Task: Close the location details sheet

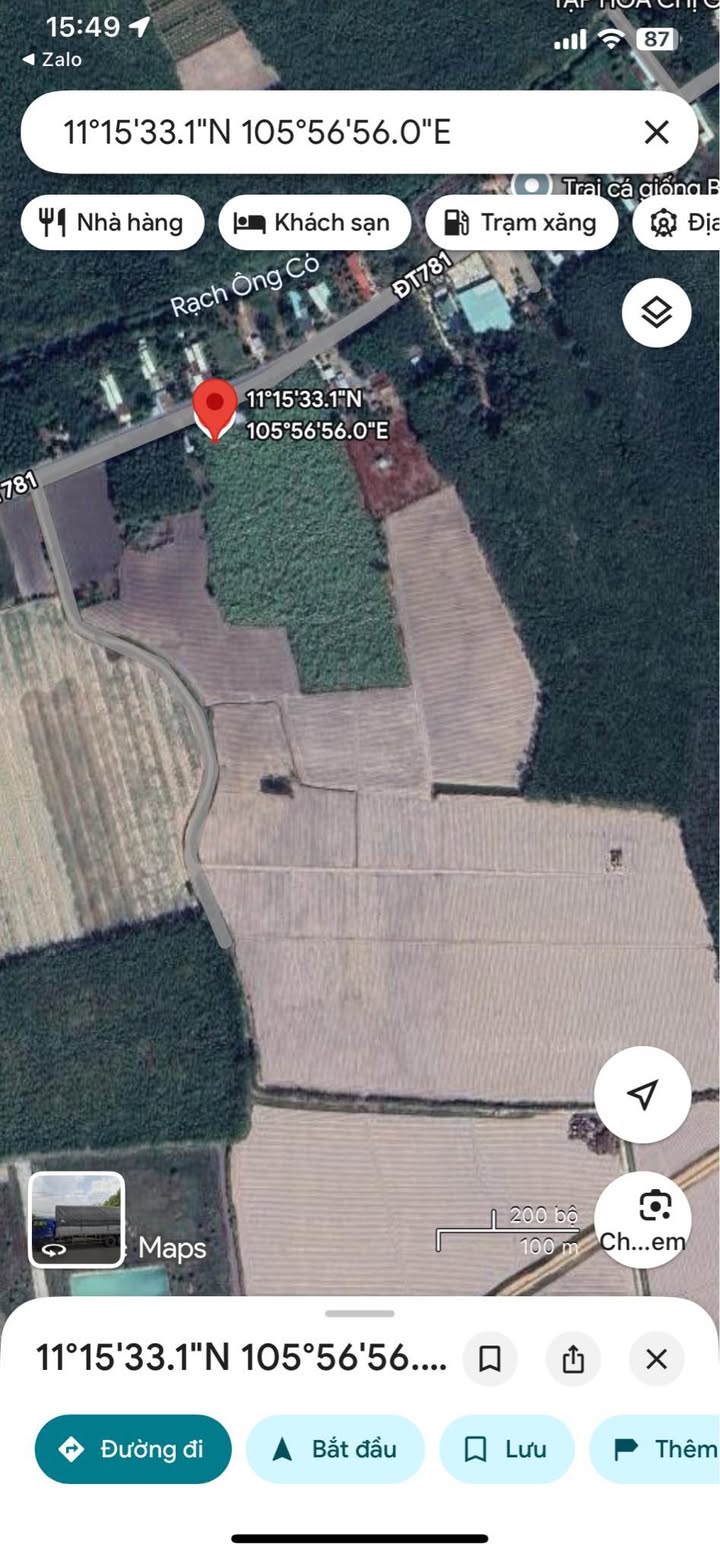Action: (x=656, y=1359)
